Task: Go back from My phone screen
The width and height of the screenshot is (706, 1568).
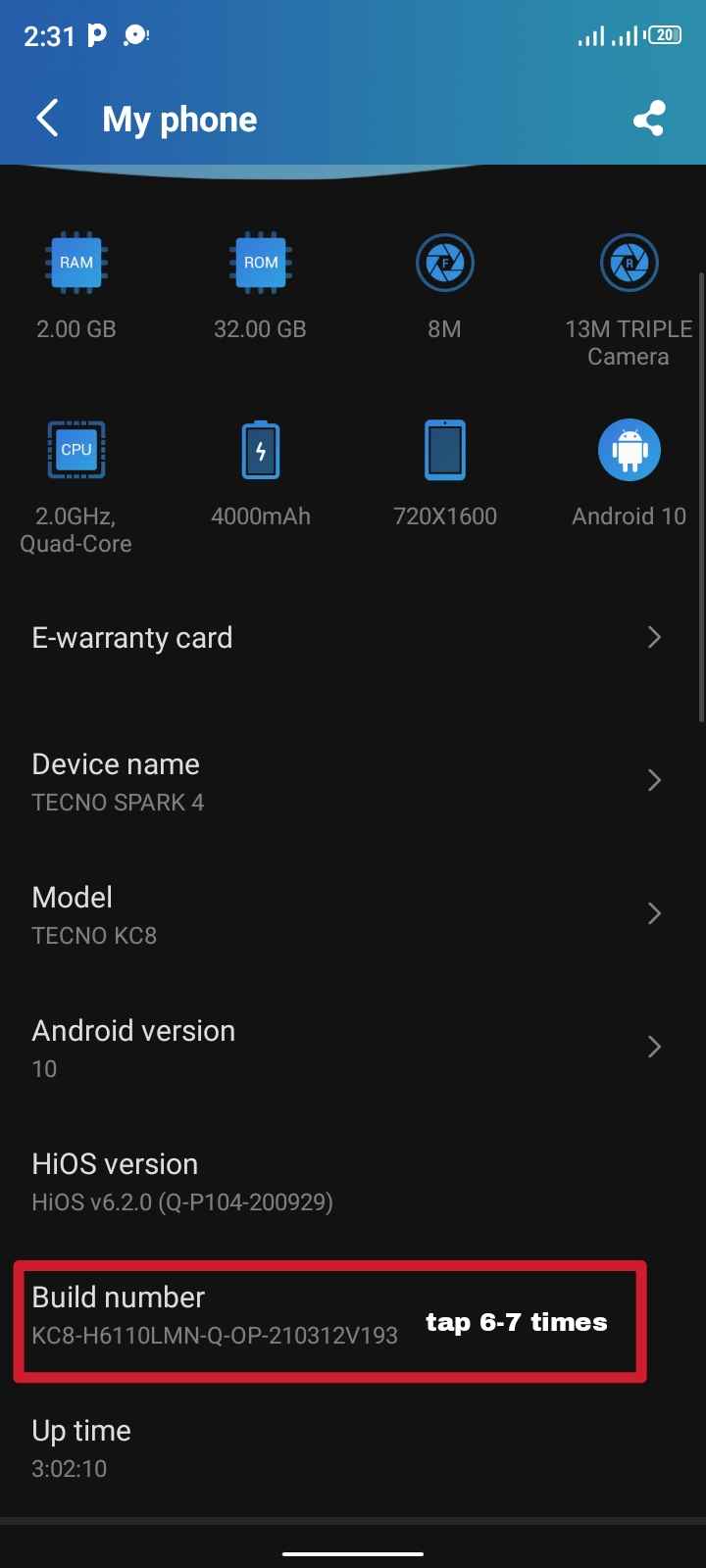Action: coord(47,119)
